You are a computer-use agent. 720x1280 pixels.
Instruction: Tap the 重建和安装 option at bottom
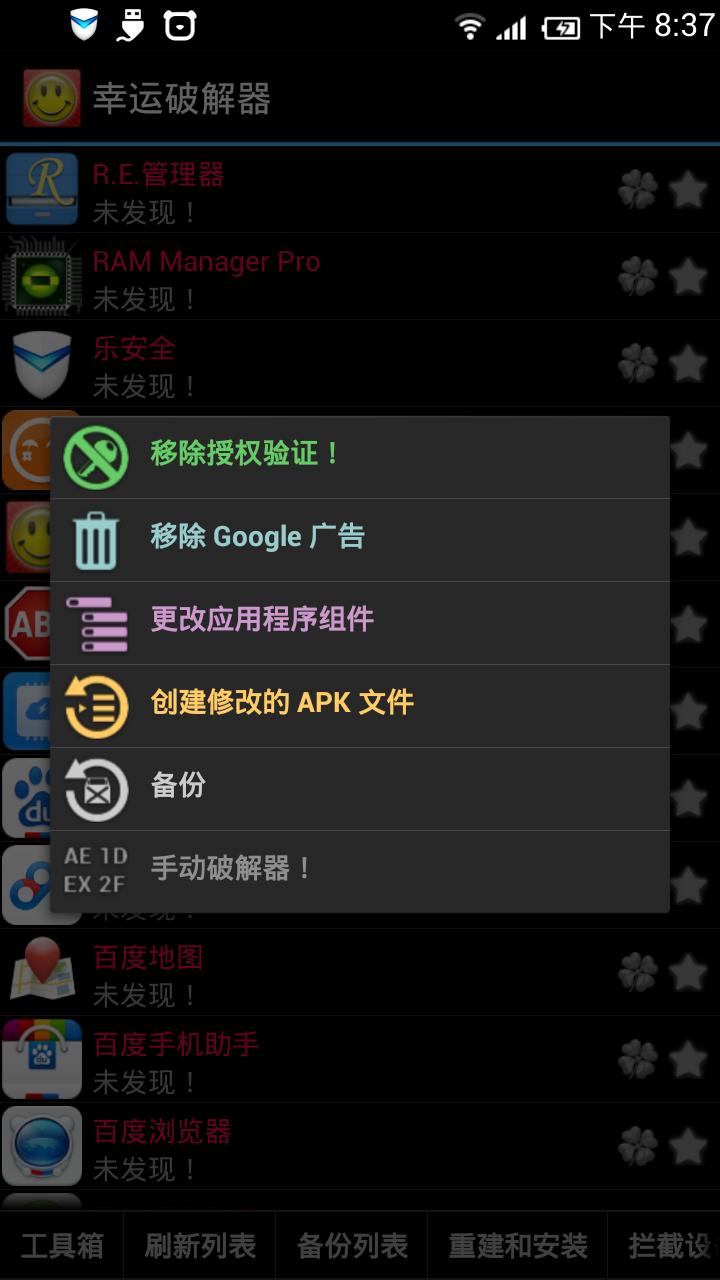(516, 1243)
